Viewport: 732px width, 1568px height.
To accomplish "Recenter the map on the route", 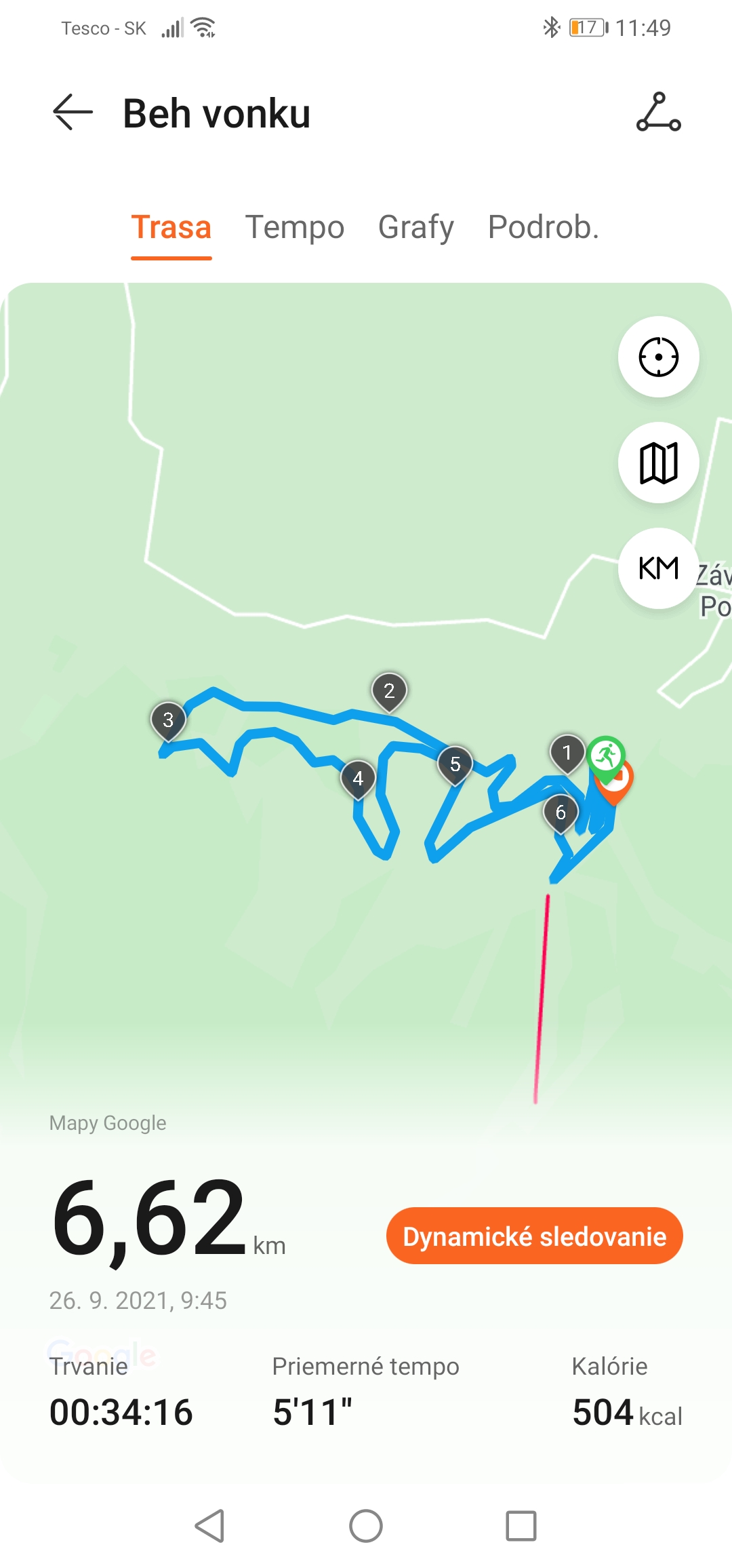I will (x=658, y=357).
